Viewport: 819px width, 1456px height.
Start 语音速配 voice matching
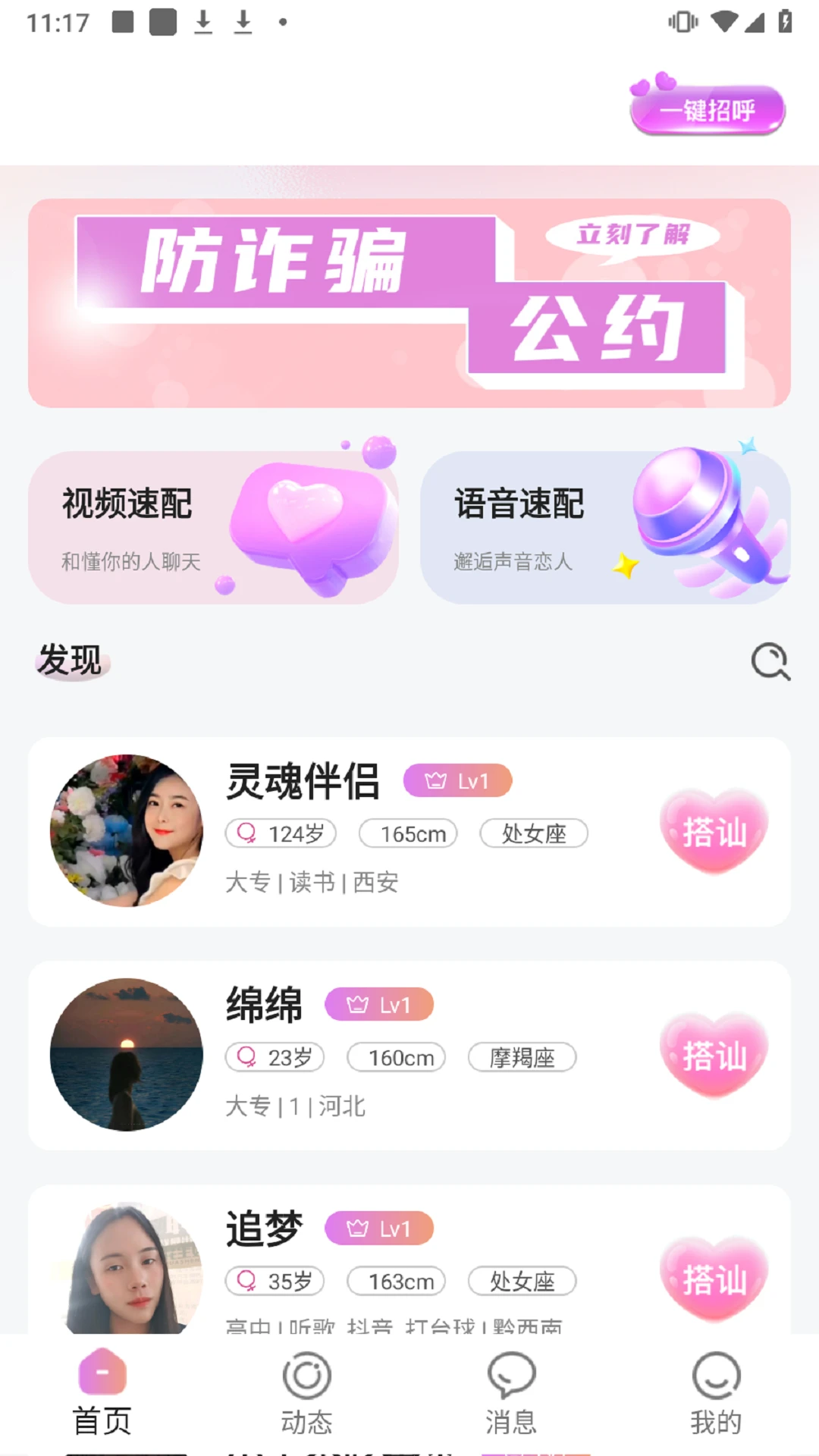pyautogui.click(x=605, y=528)
